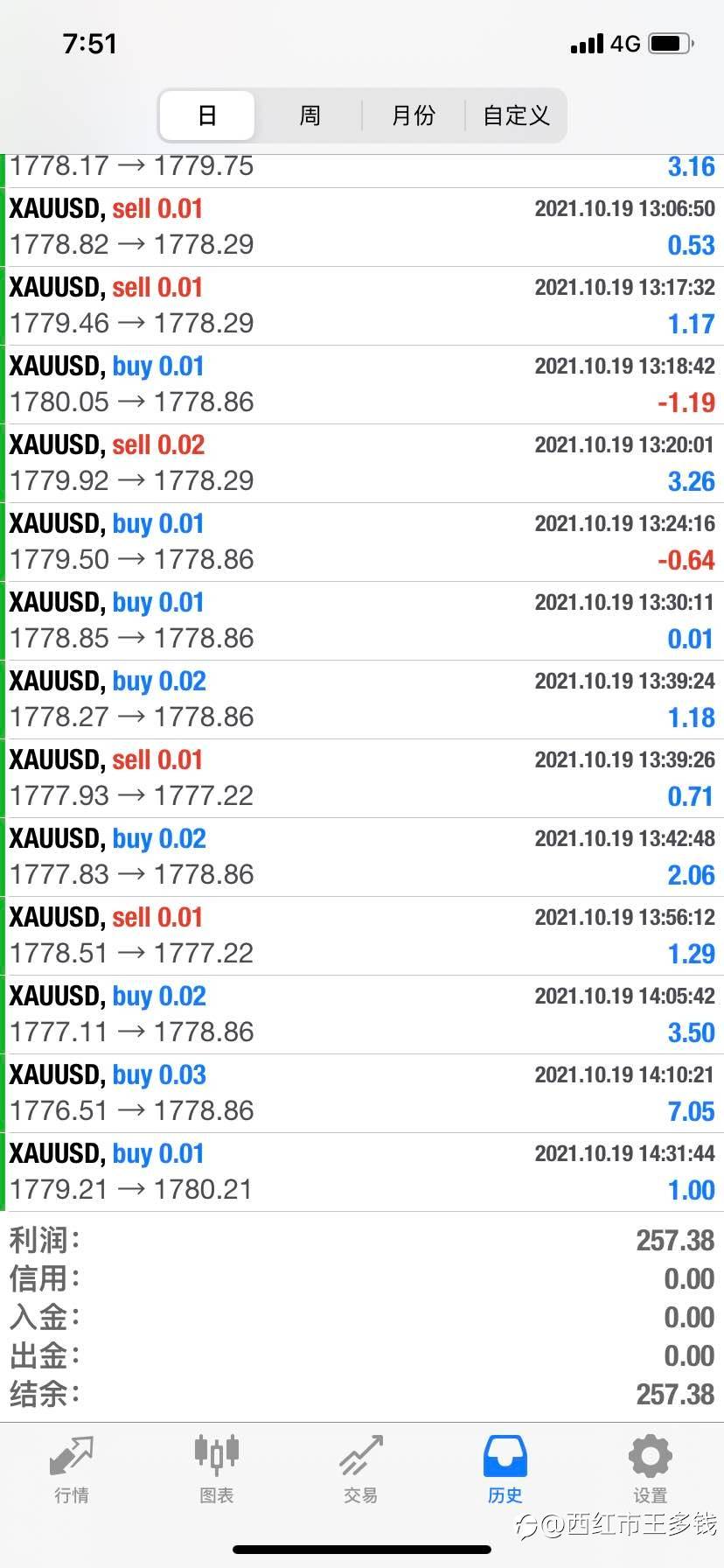This screenshot has width=724, height=1568.
Task: Expand the buy 0.01 trade at 13:18:42
Action: click(x=362, y=385)
